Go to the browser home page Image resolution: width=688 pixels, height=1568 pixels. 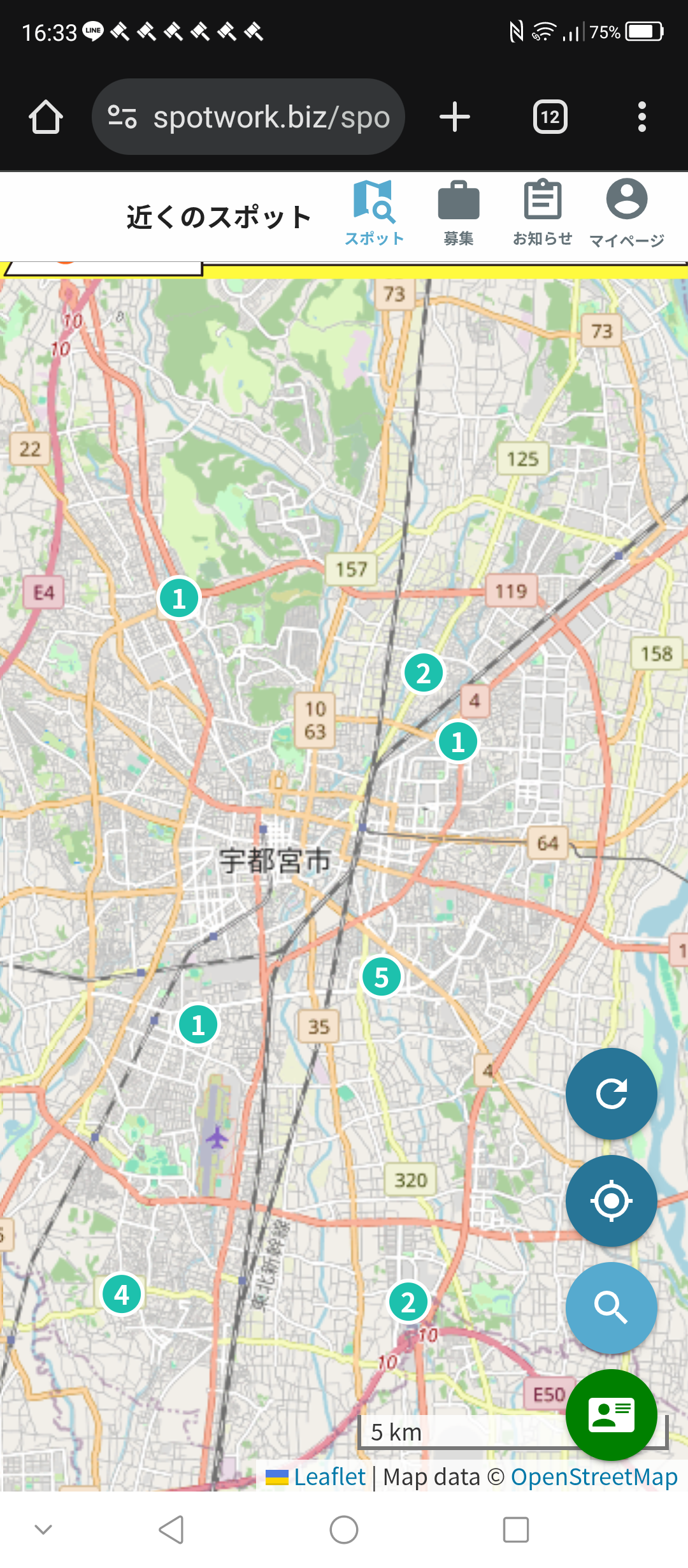point(46,117)
